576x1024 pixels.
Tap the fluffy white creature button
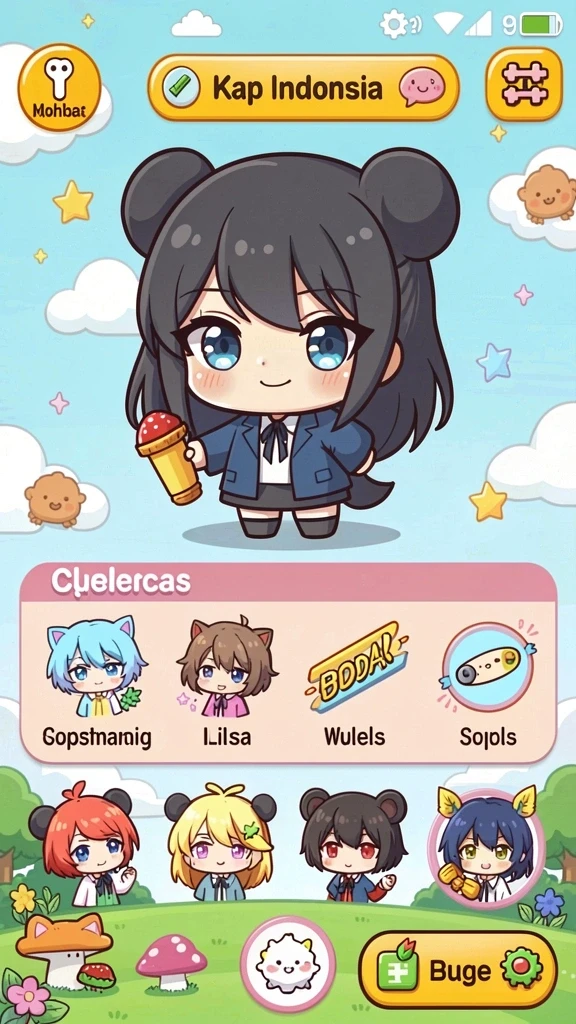click(x=288, y=963)
